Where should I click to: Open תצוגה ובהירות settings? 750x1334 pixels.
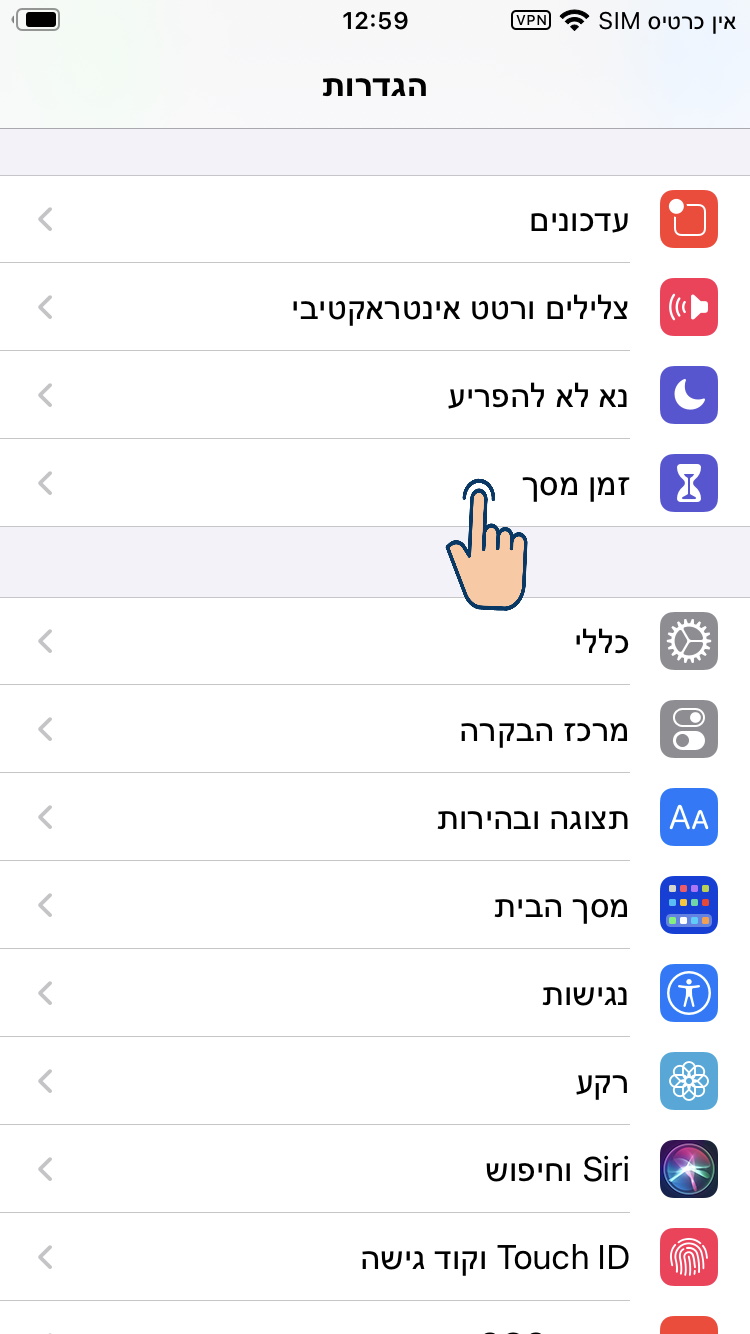point(375,817)
